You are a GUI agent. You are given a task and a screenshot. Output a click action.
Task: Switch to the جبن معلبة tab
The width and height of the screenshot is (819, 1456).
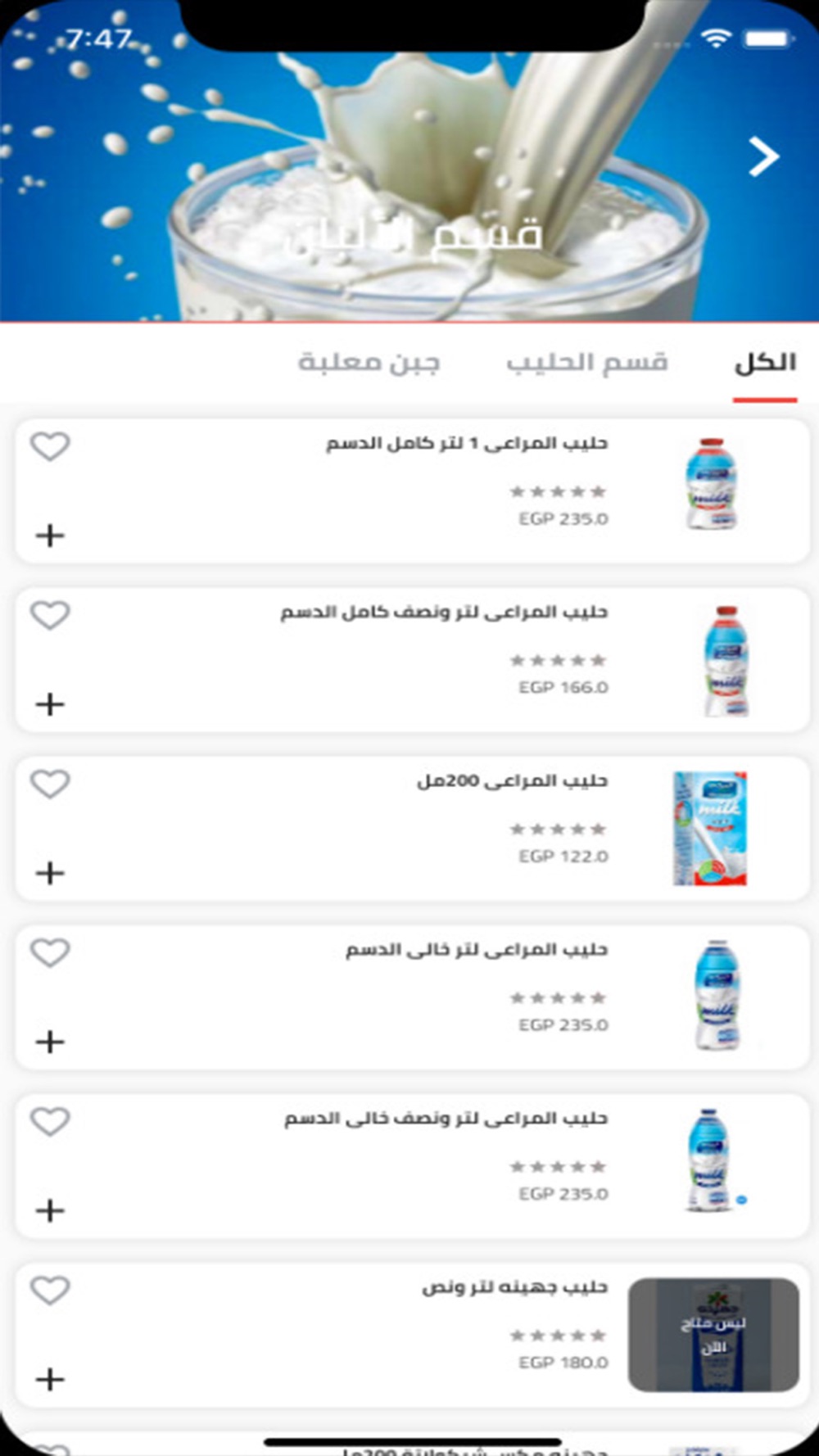pos(369,362)
